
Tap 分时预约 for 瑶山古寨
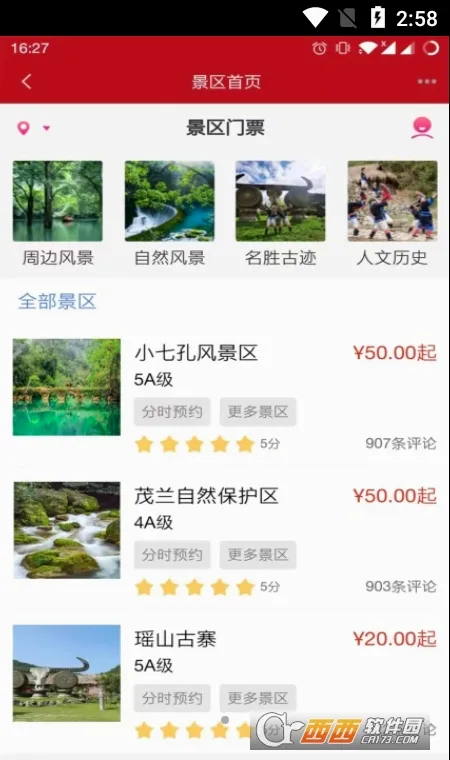point(172,698)
